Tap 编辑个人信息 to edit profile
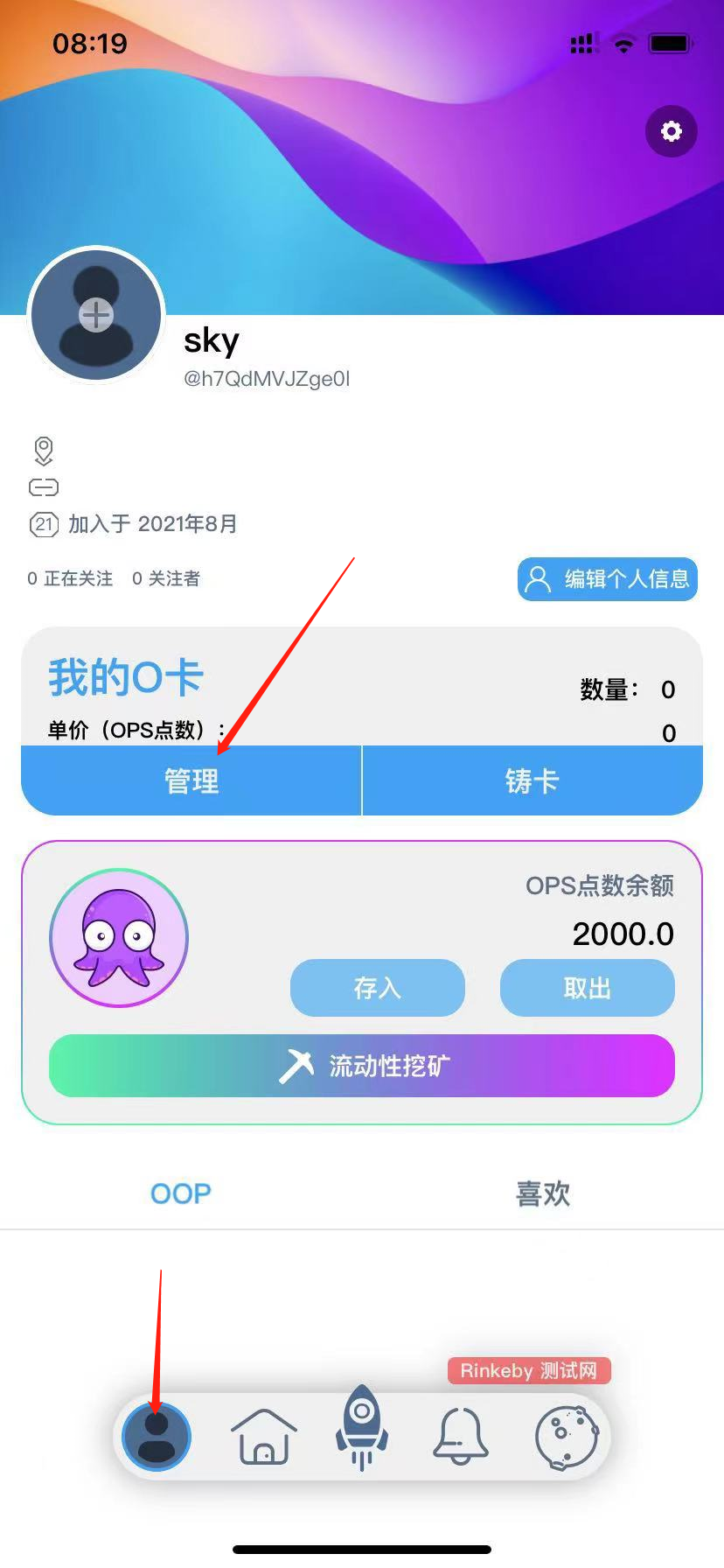Image resolution: width=724 pixels, height=1568 pixels. 608,579
